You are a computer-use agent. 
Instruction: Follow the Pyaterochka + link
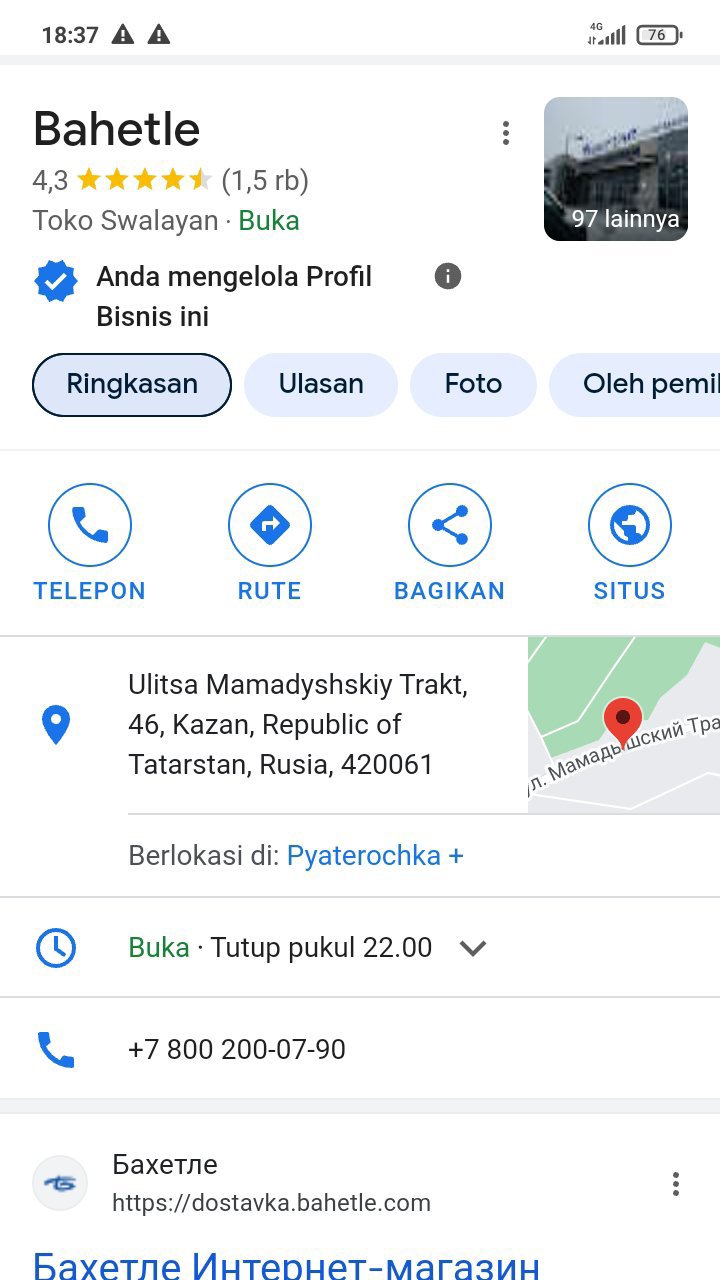[x=375, y=856]
